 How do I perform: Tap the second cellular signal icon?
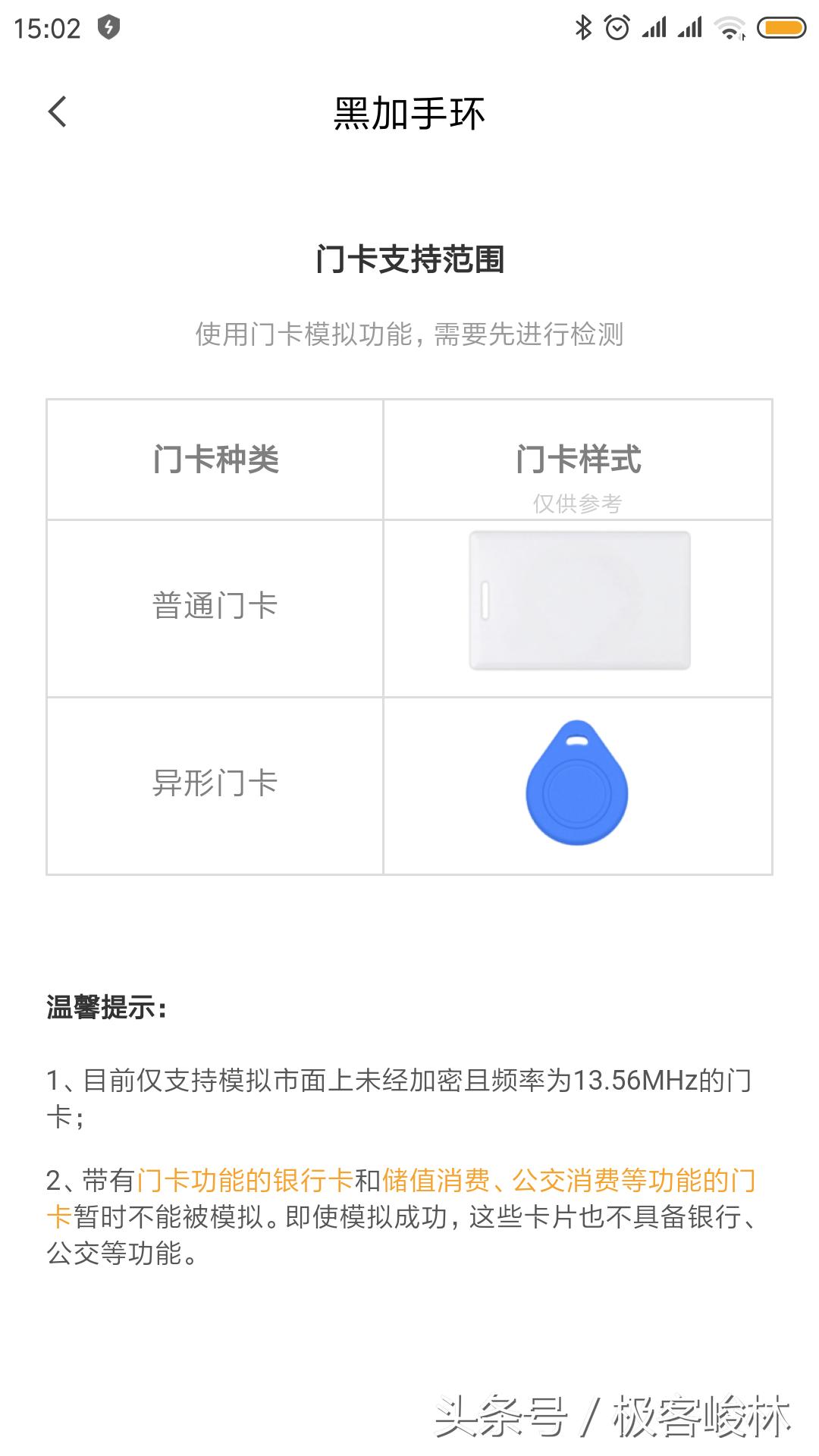[691, 27]
